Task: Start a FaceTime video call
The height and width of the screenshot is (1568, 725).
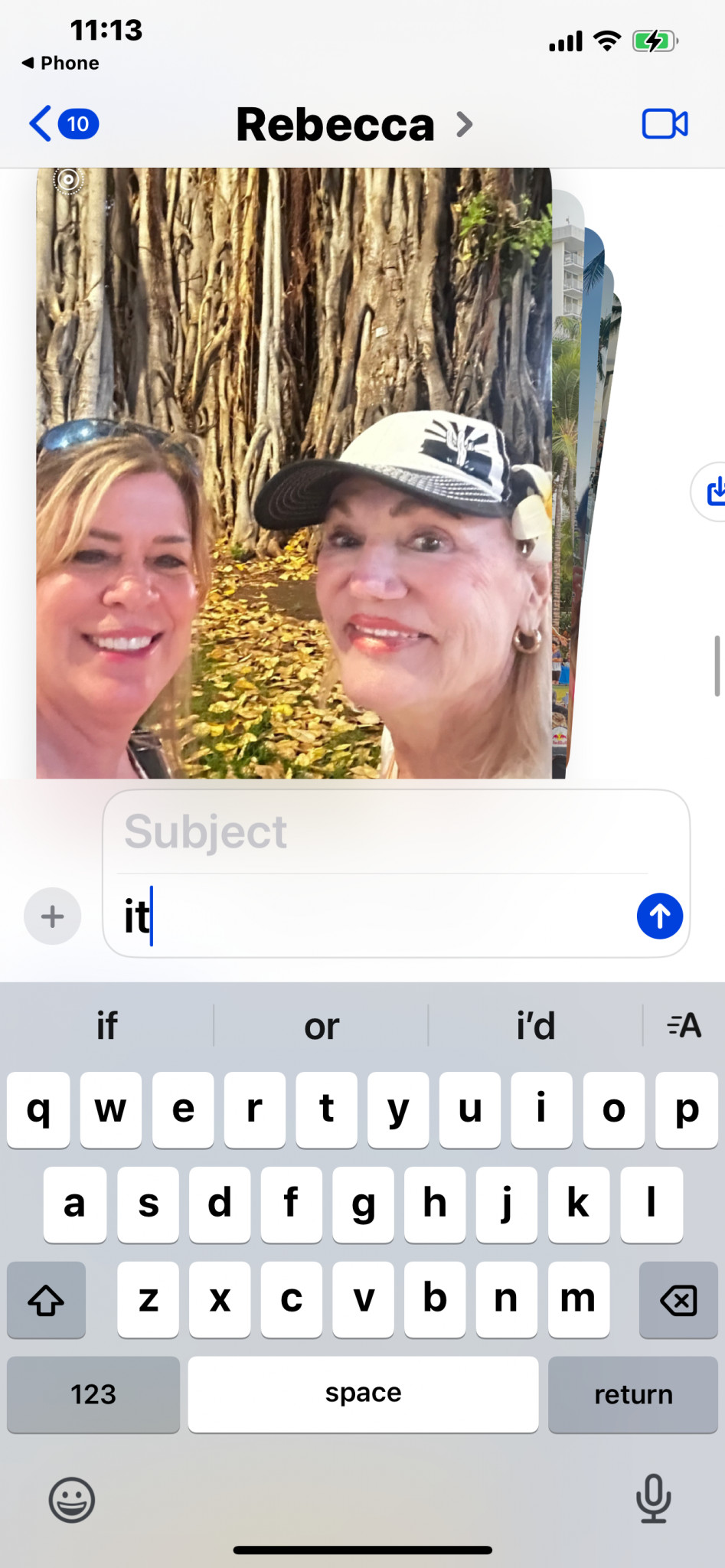Action: pos(665,124)
